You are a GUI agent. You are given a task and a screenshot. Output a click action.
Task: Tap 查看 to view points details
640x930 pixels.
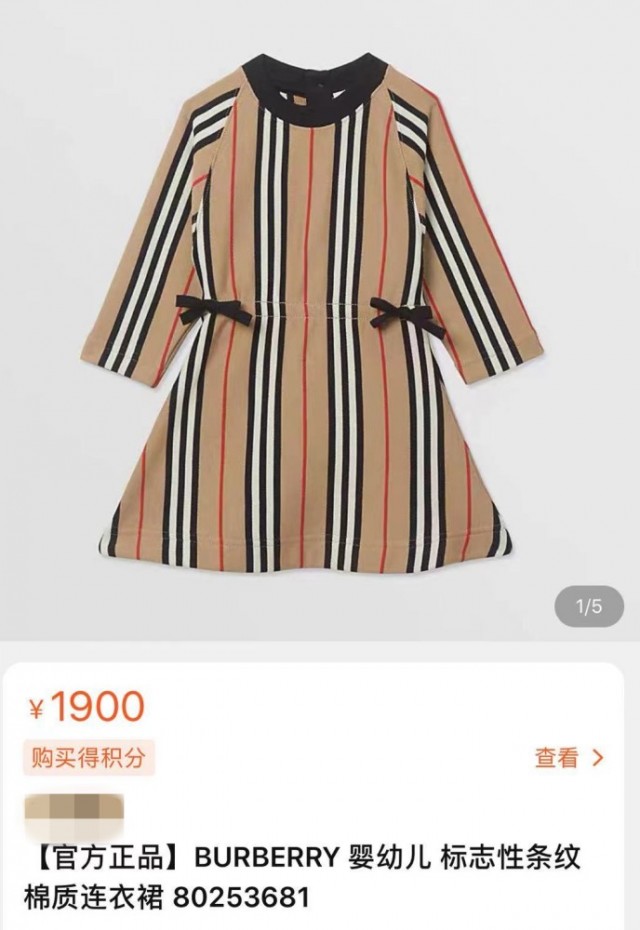(x=568, y=758)
